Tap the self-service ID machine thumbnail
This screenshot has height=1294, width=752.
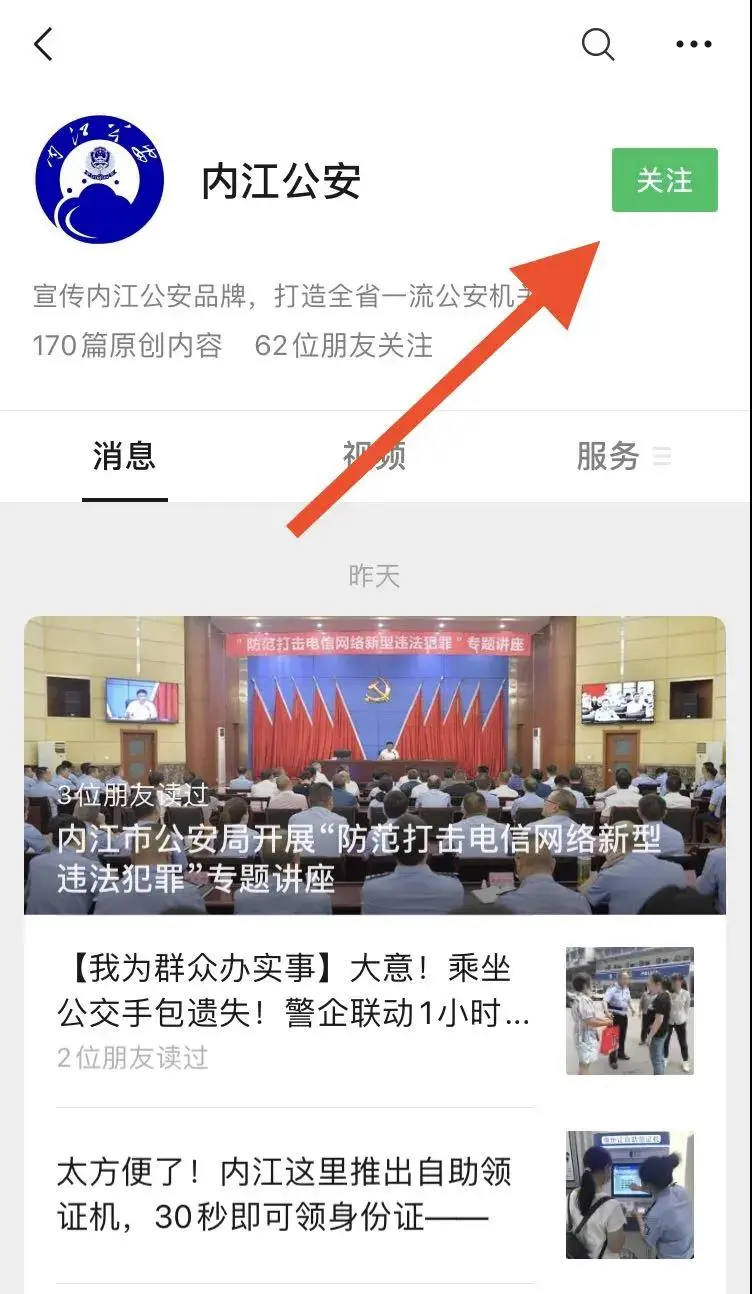click(x=628, y=1192)
